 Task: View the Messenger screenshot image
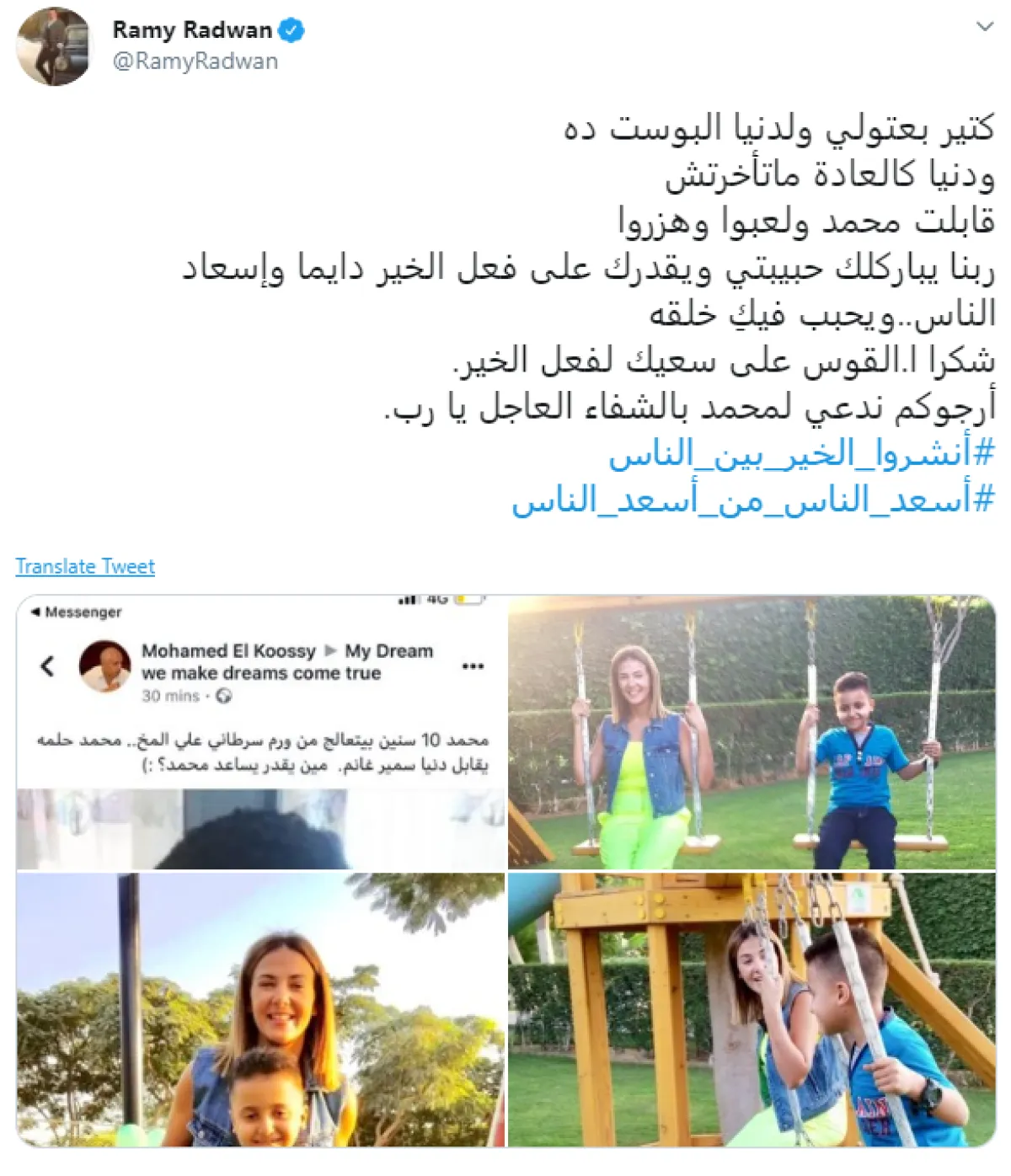coord(261,732)
